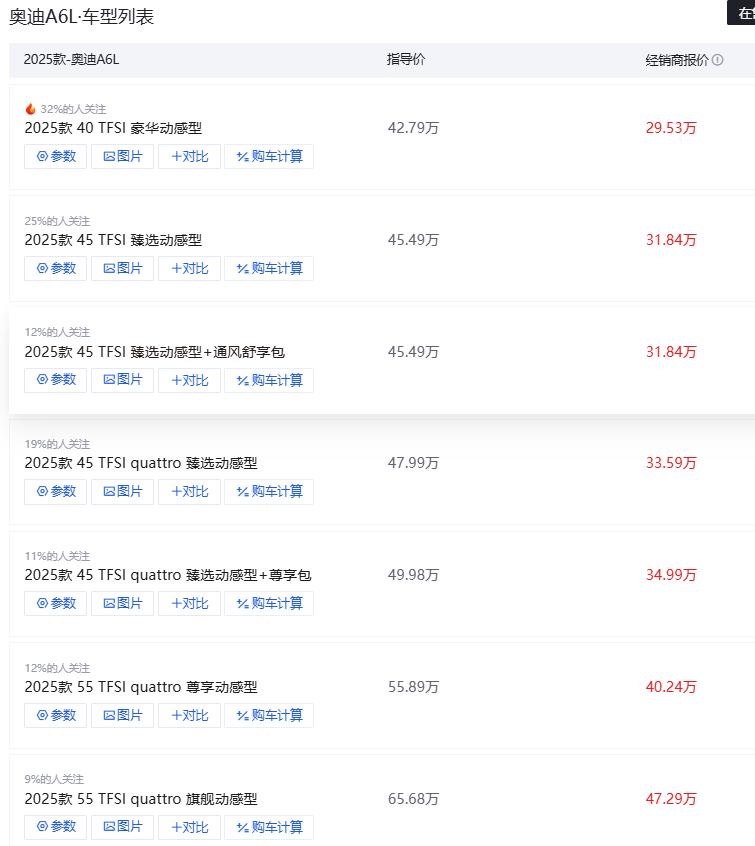This screenshot has height=846, width=755.
Task: Show info about 经销商报价
Action: tap(717, 60)
